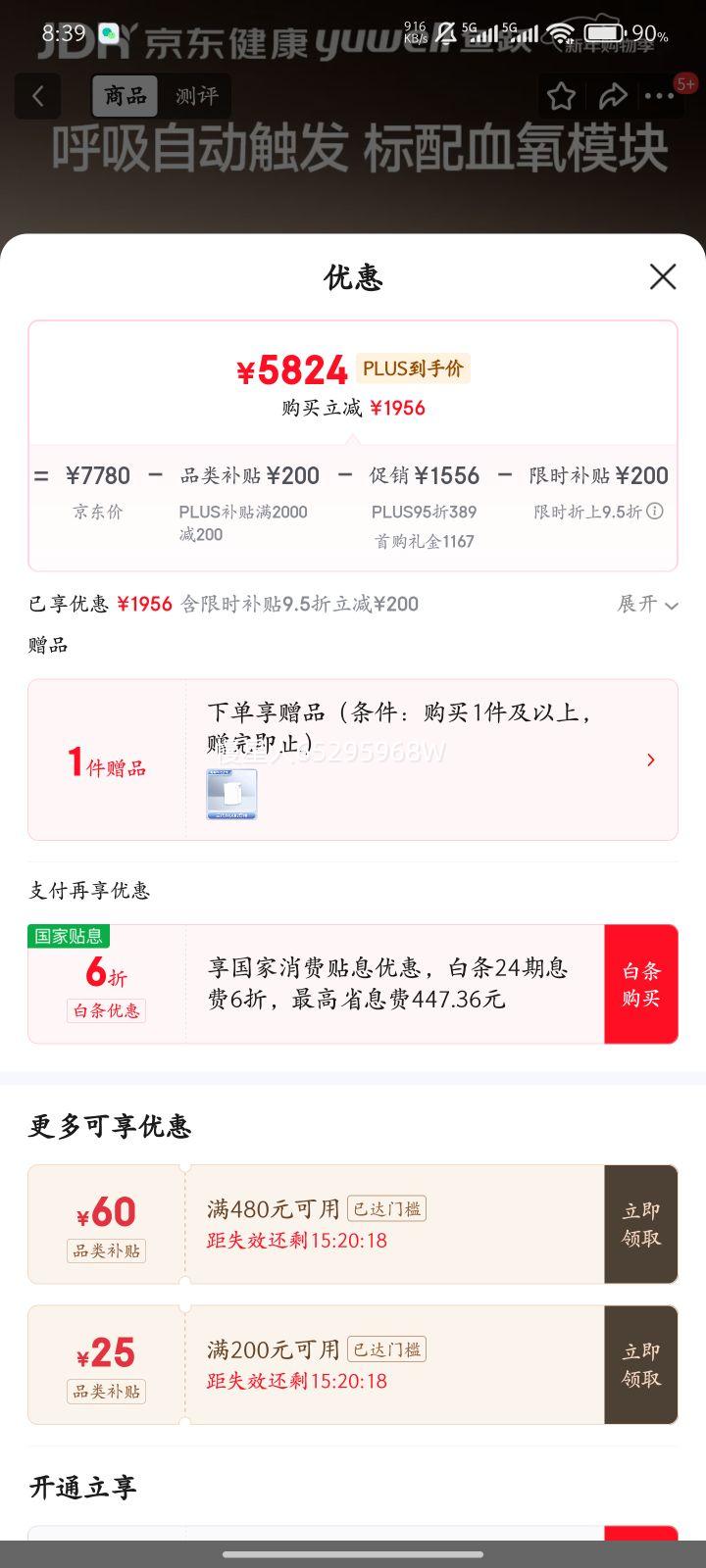
Task: Switch to the 测评 tab
Action: click(x=196, y=96)
